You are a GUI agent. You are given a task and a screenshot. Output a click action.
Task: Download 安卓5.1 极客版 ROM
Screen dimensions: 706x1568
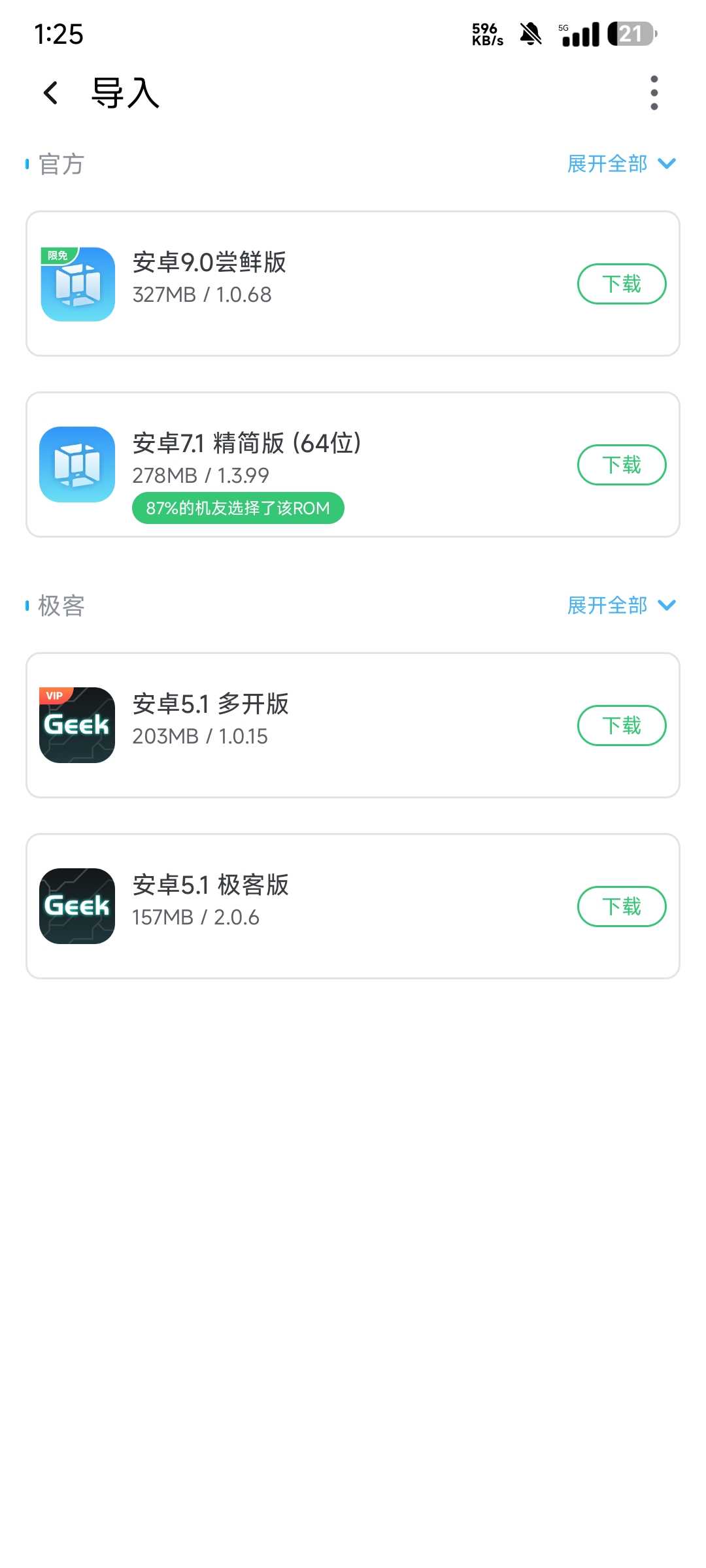click(x=622, y=906)
